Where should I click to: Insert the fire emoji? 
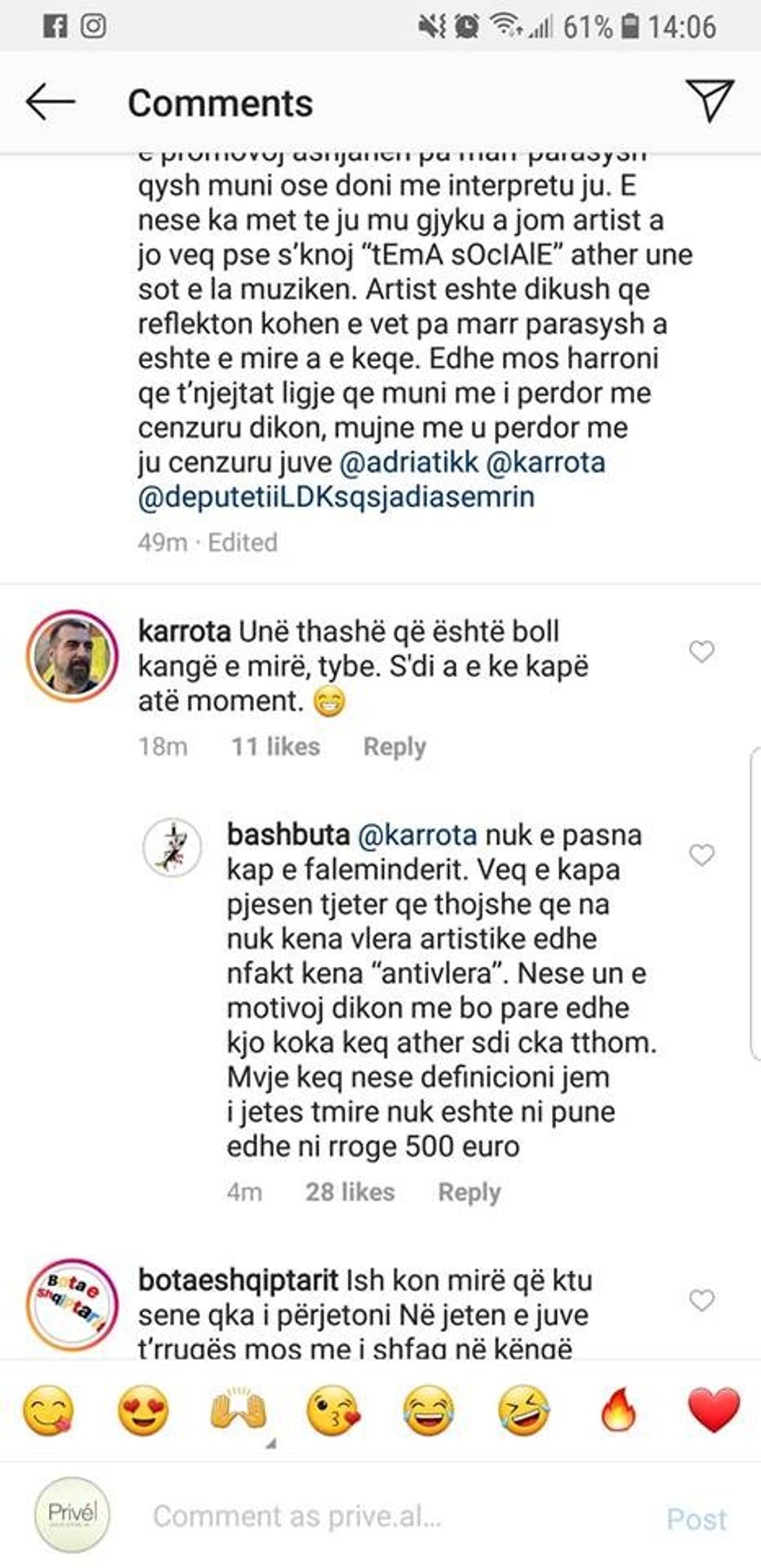618,1409
